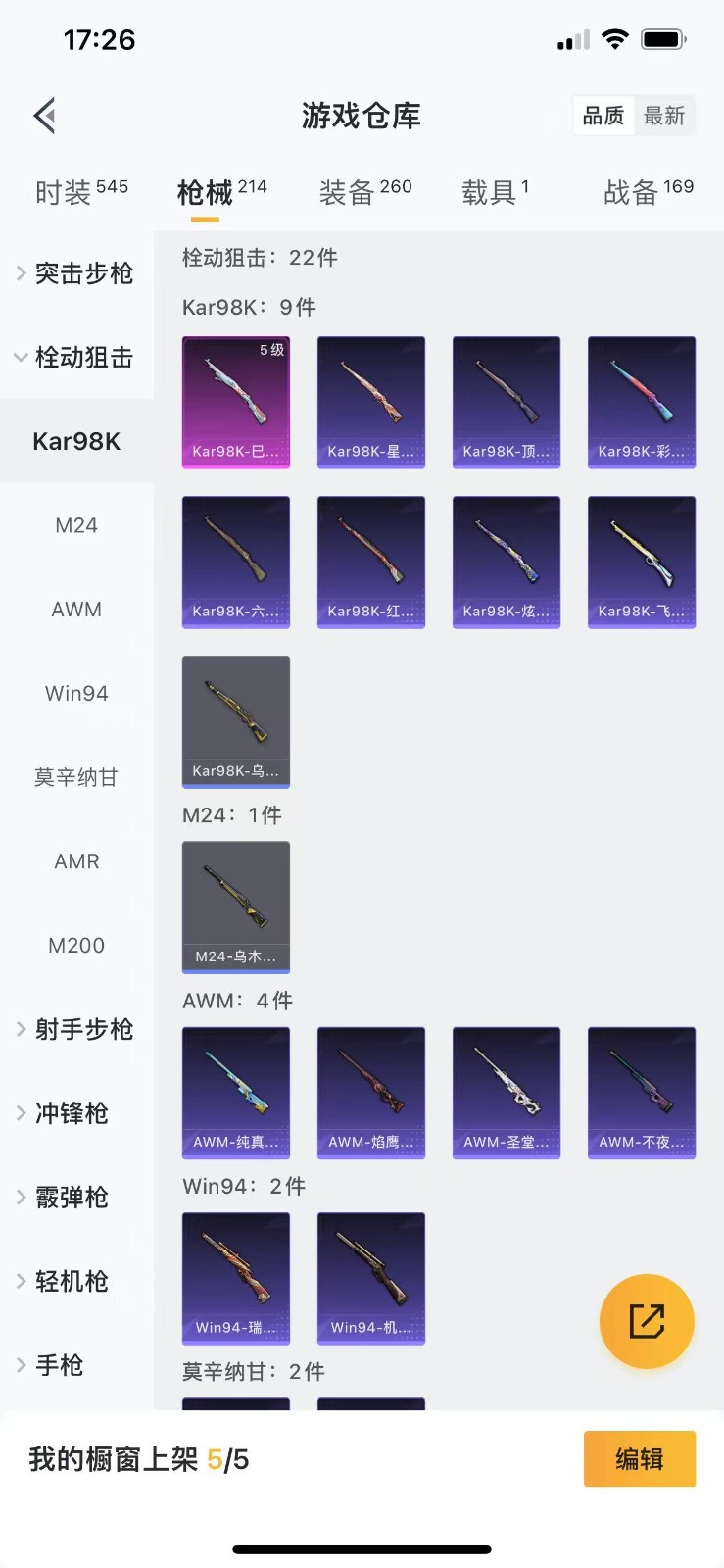Screen dimensions: 724x1568
Task: Expand the 射手步枪 category
Action: tap(76, 1029)
